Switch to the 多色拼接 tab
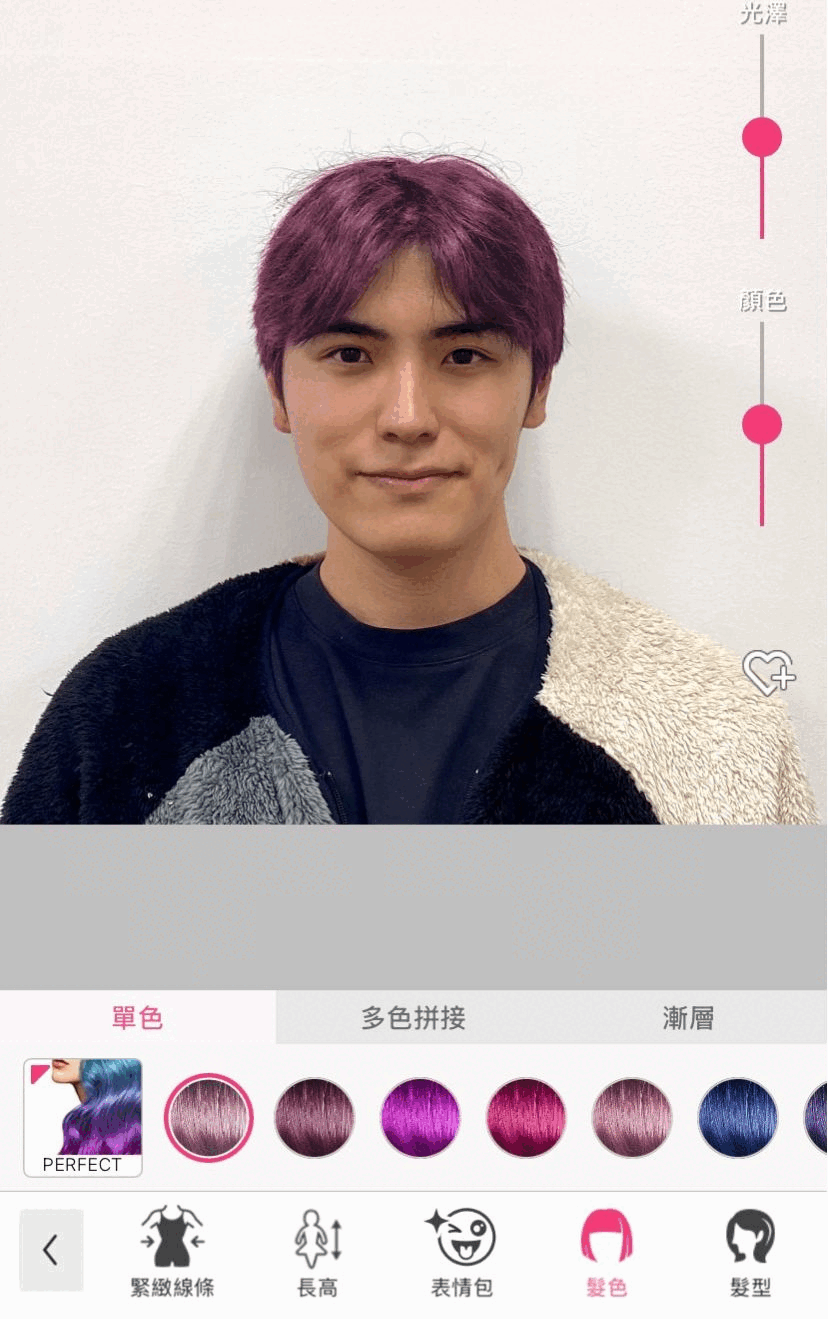 [x=413, y=1018]
